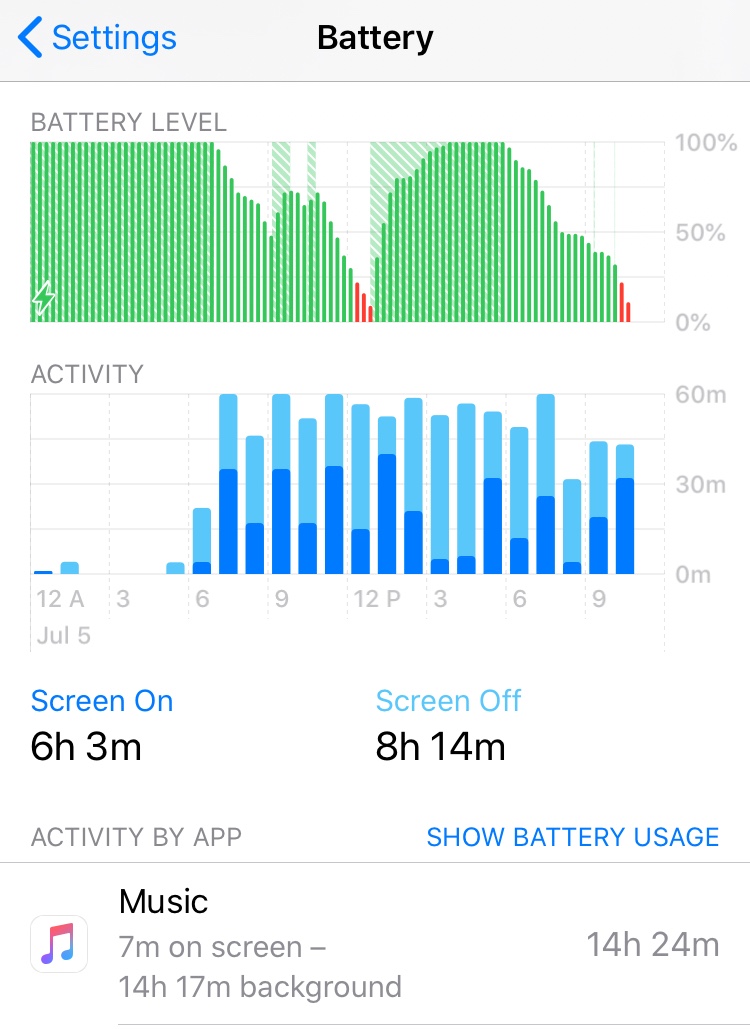Go back to Settings
750x1029 pixels.
coord(97,39)
